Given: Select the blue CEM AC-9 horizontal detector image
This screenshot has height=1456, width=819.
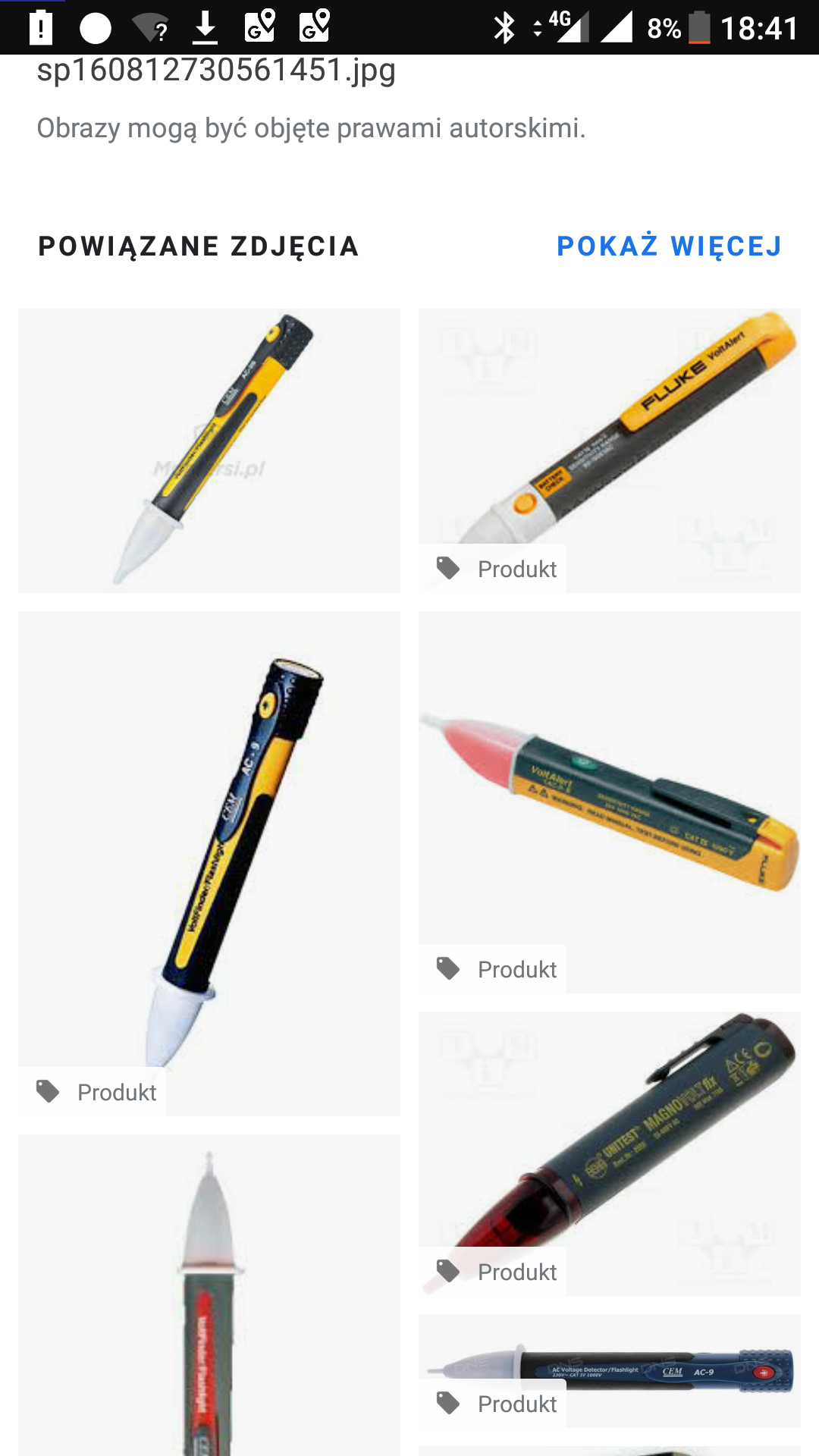Looking at the screenshot, I should pyautogui.click(x=610, y=1371).
